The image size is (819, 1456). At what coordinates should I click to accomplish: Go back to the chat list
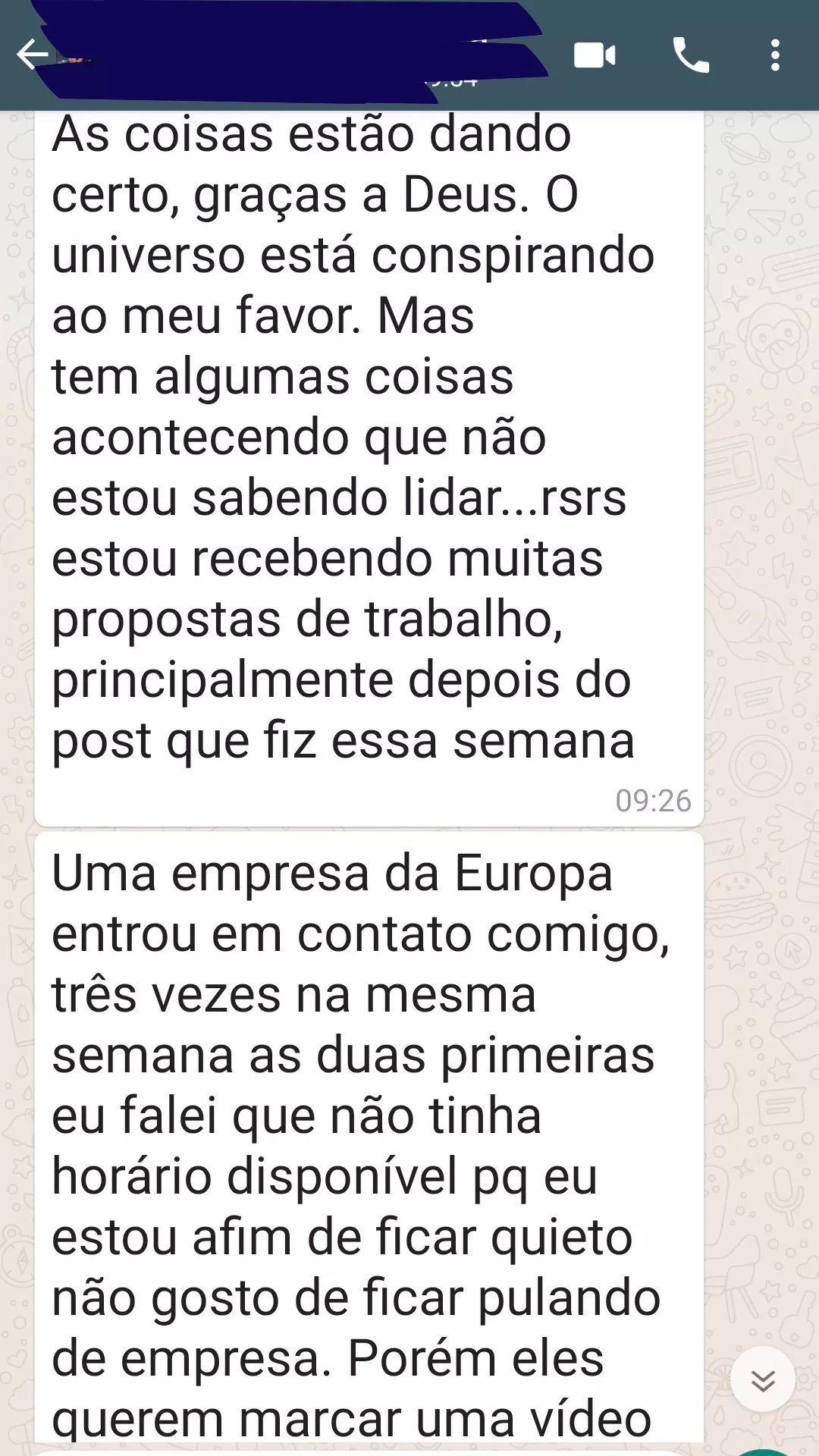(32, 55)
